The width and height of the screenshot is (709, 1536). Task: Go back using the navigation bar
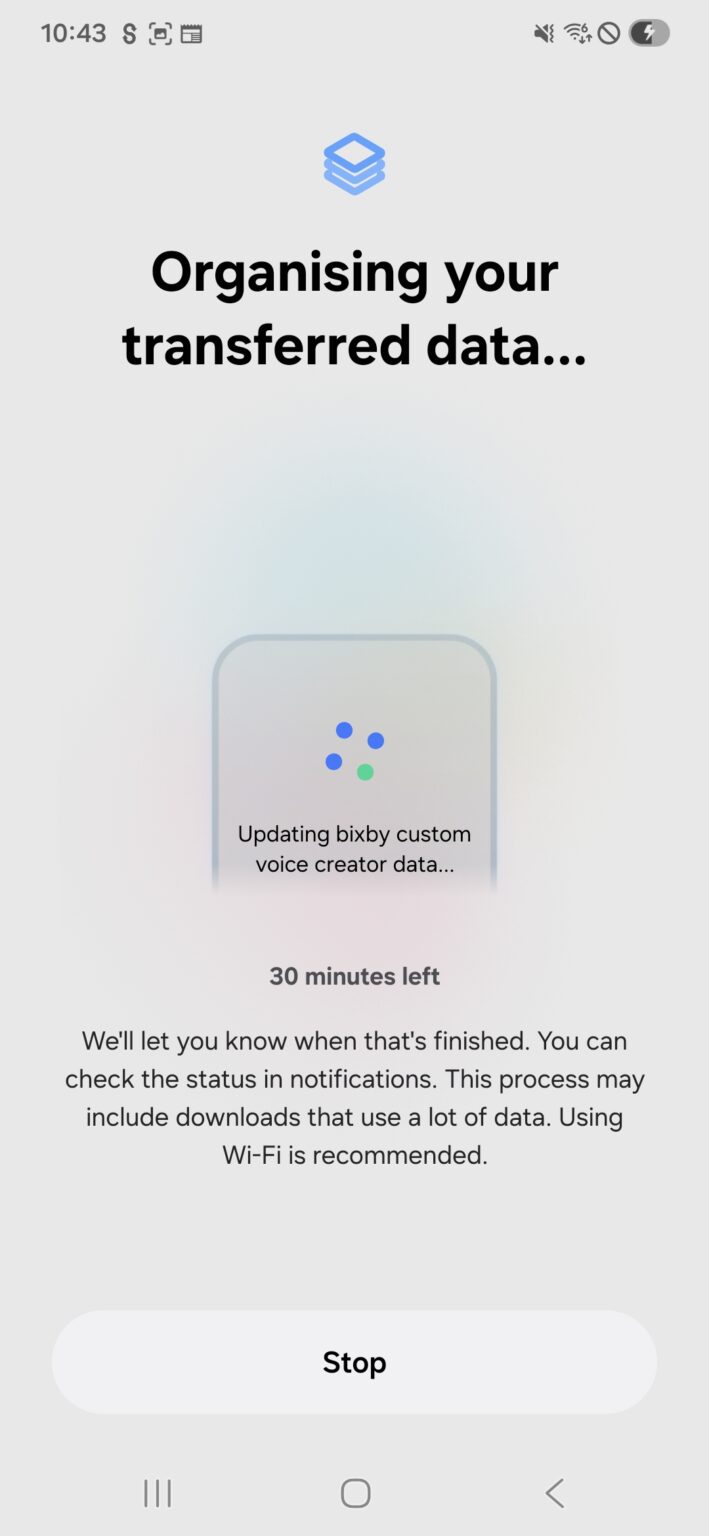(554, 1493)
